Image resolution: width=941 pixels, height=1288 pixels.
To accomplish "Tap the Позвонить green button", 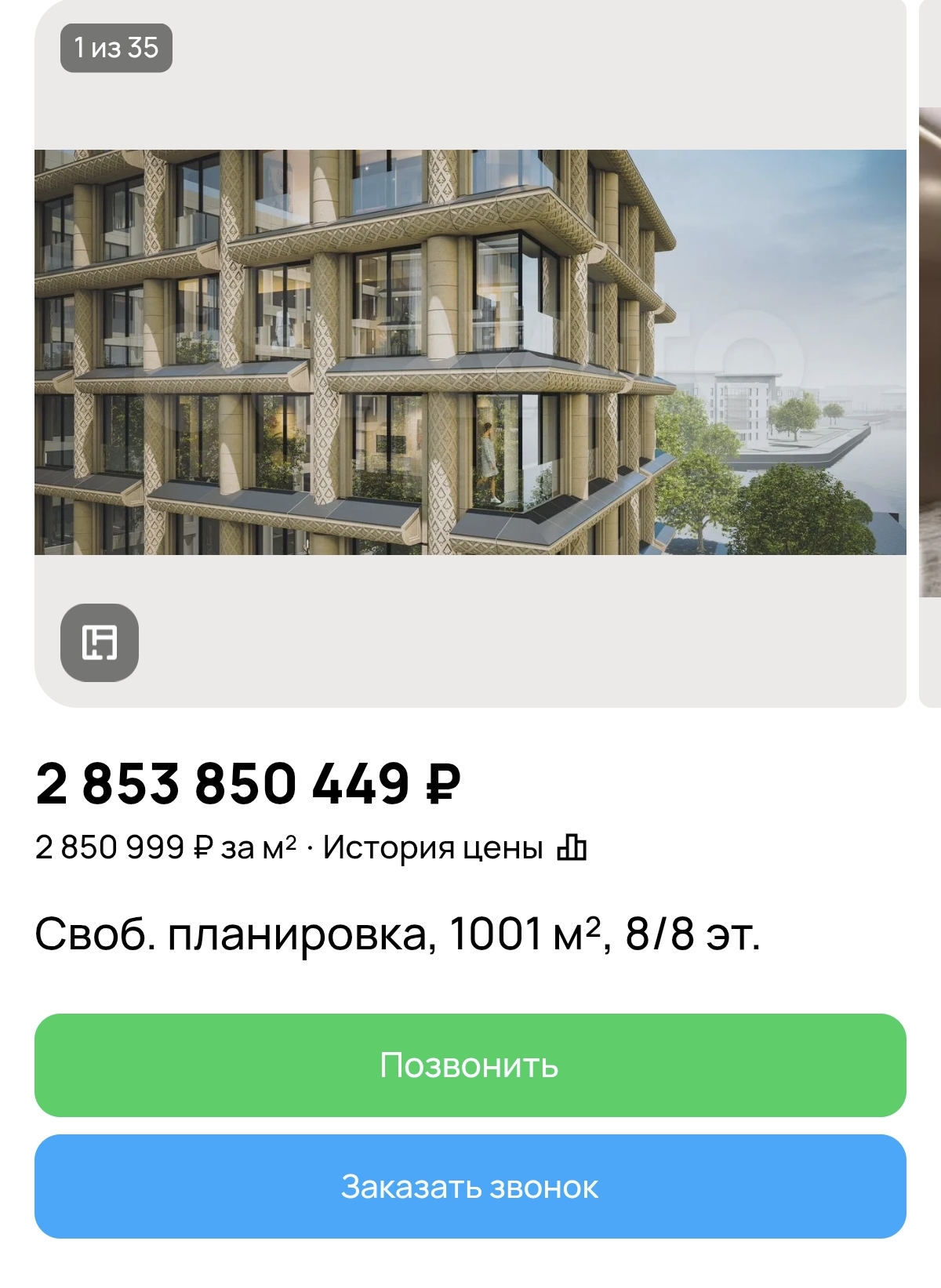I will pos(469,1066).
